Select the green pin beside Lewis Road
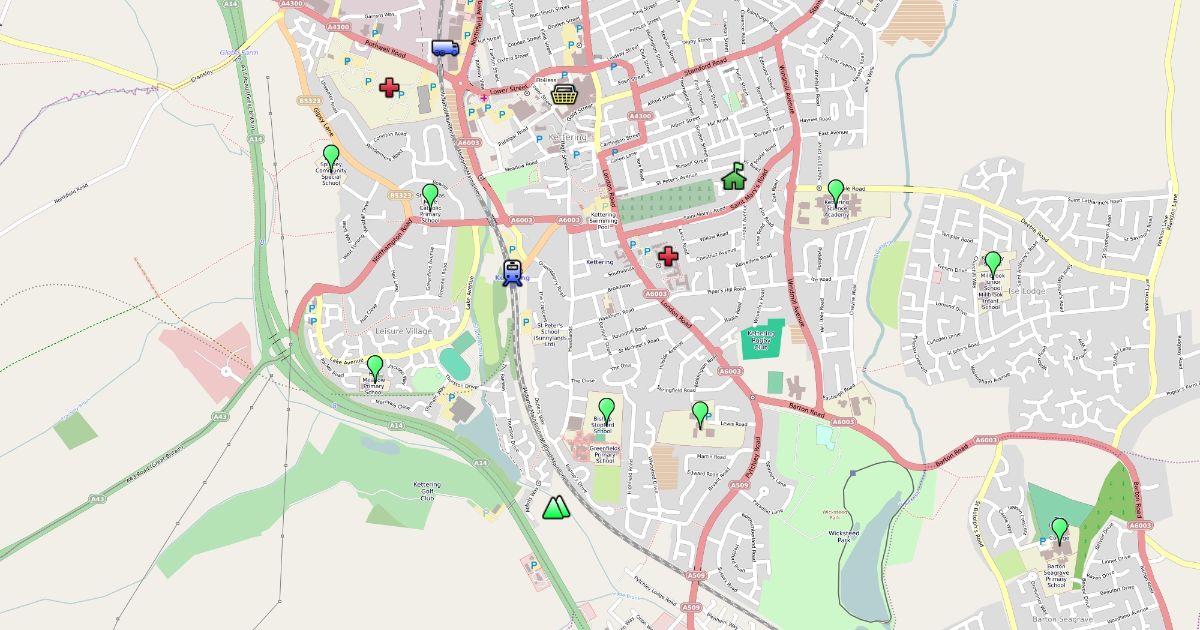The width and height of the screenshot is (1200, 630). tap(700, 411)
